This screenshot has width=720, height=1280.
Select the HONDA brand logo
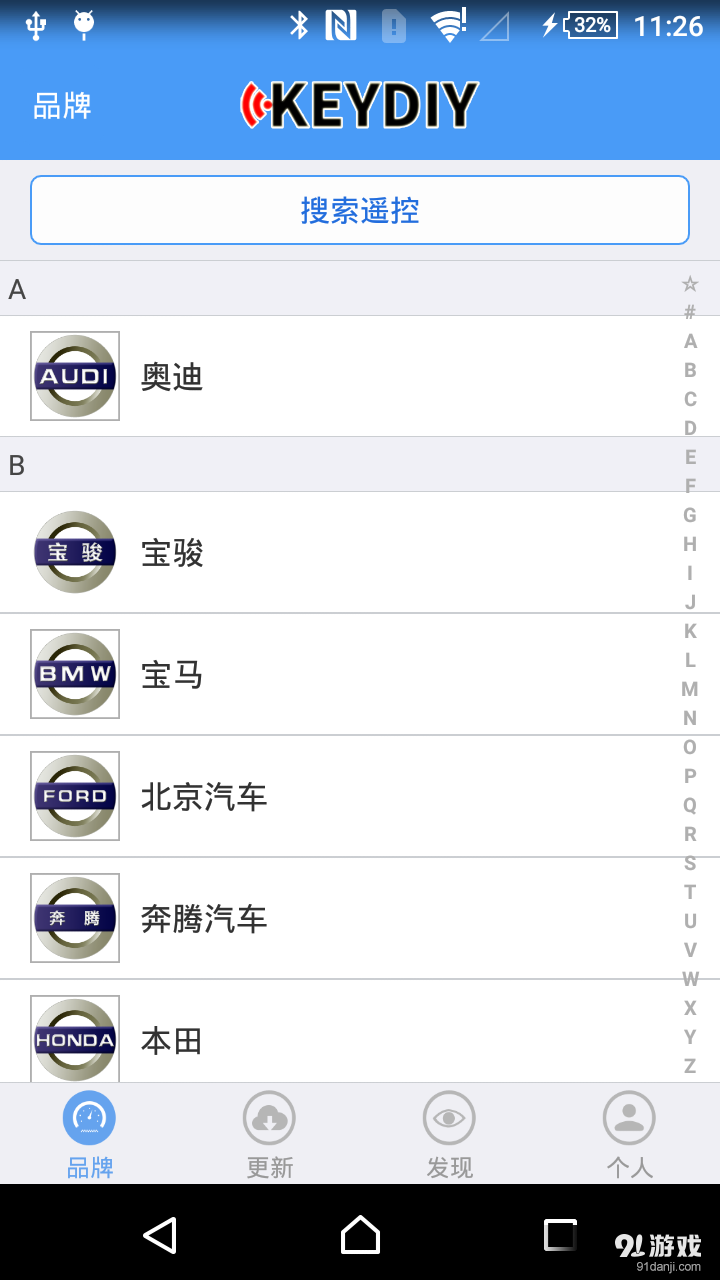coord(75,1040)
